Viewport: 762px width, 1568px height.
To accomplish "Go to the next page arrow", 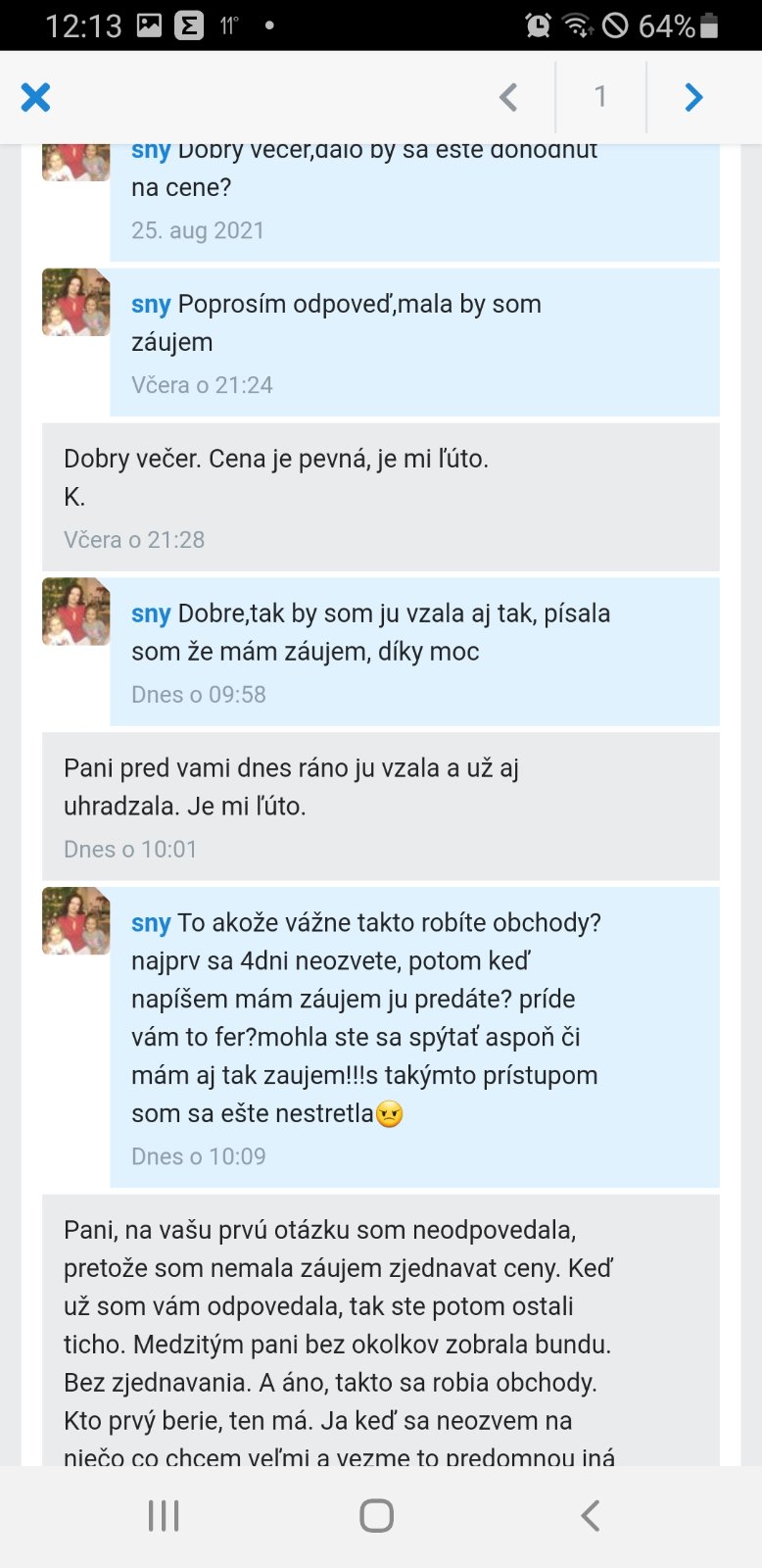I will (x=693, y=97).
